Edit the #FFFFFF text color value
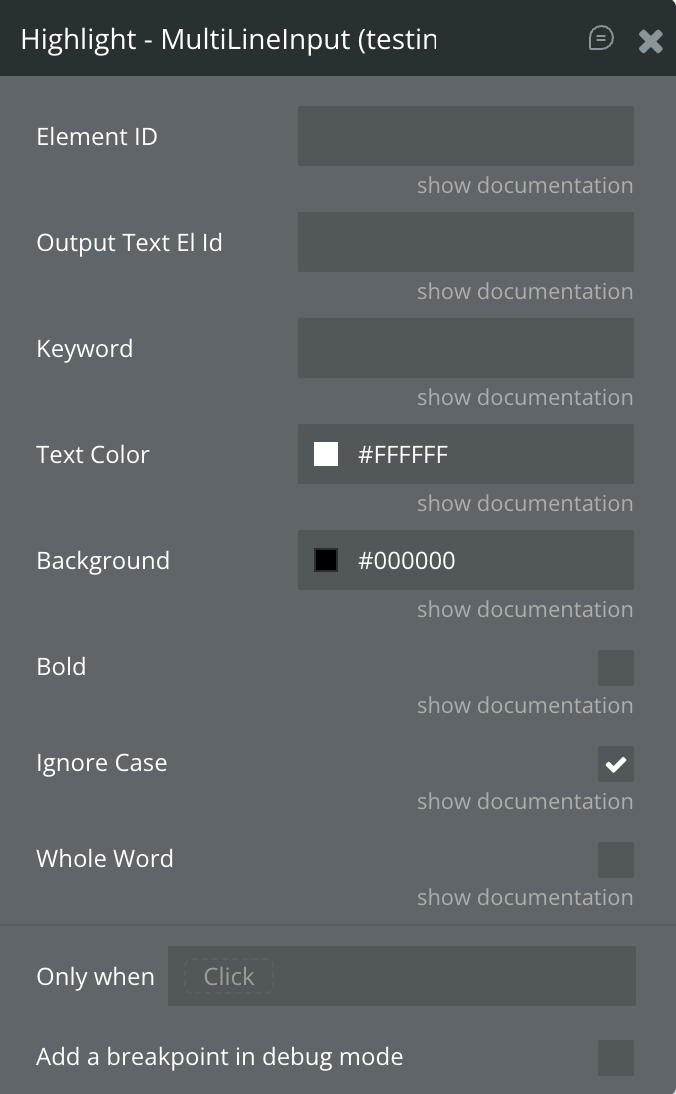This screenshot has height=1094, width=676. (x=403, y=455)
